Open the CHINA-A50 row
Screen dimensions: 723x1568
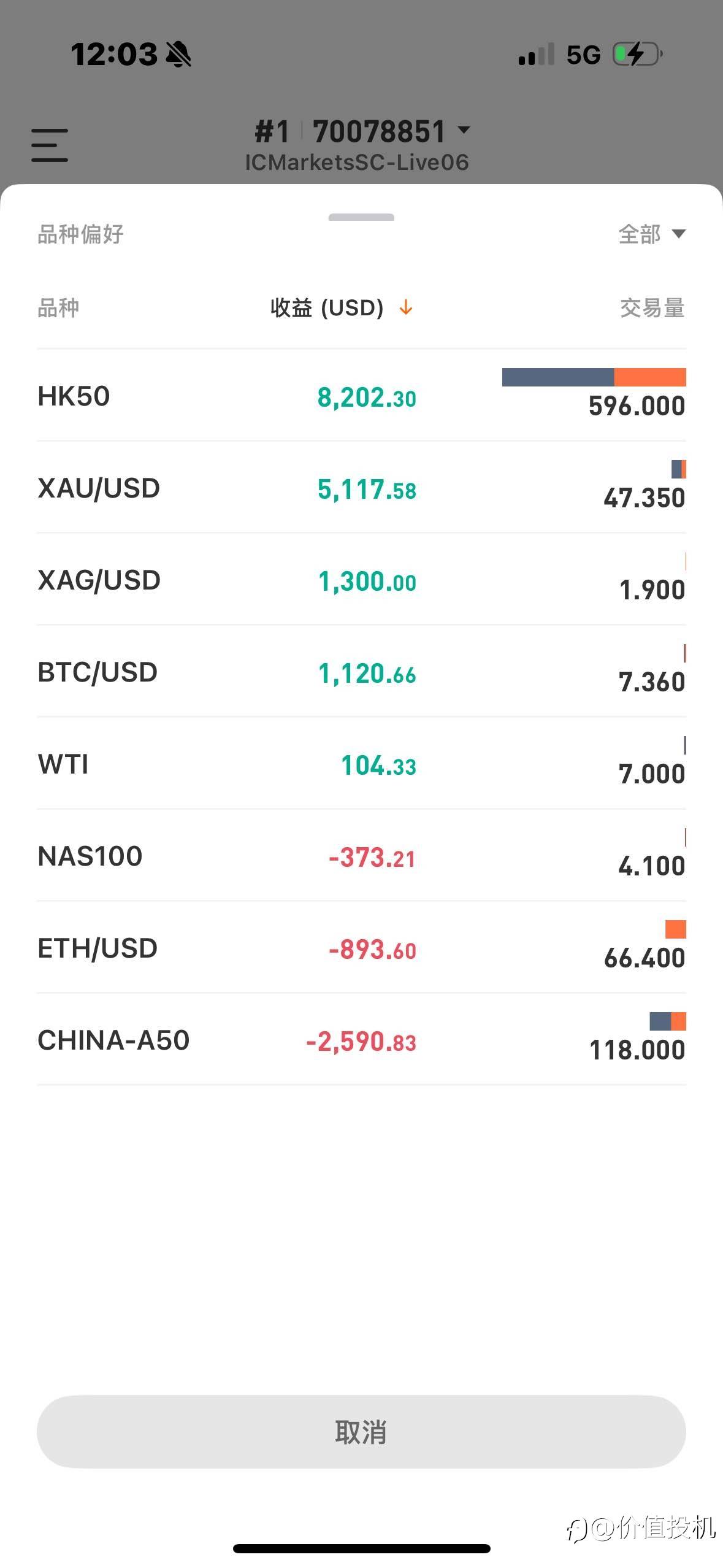(x=361, y=1040)
